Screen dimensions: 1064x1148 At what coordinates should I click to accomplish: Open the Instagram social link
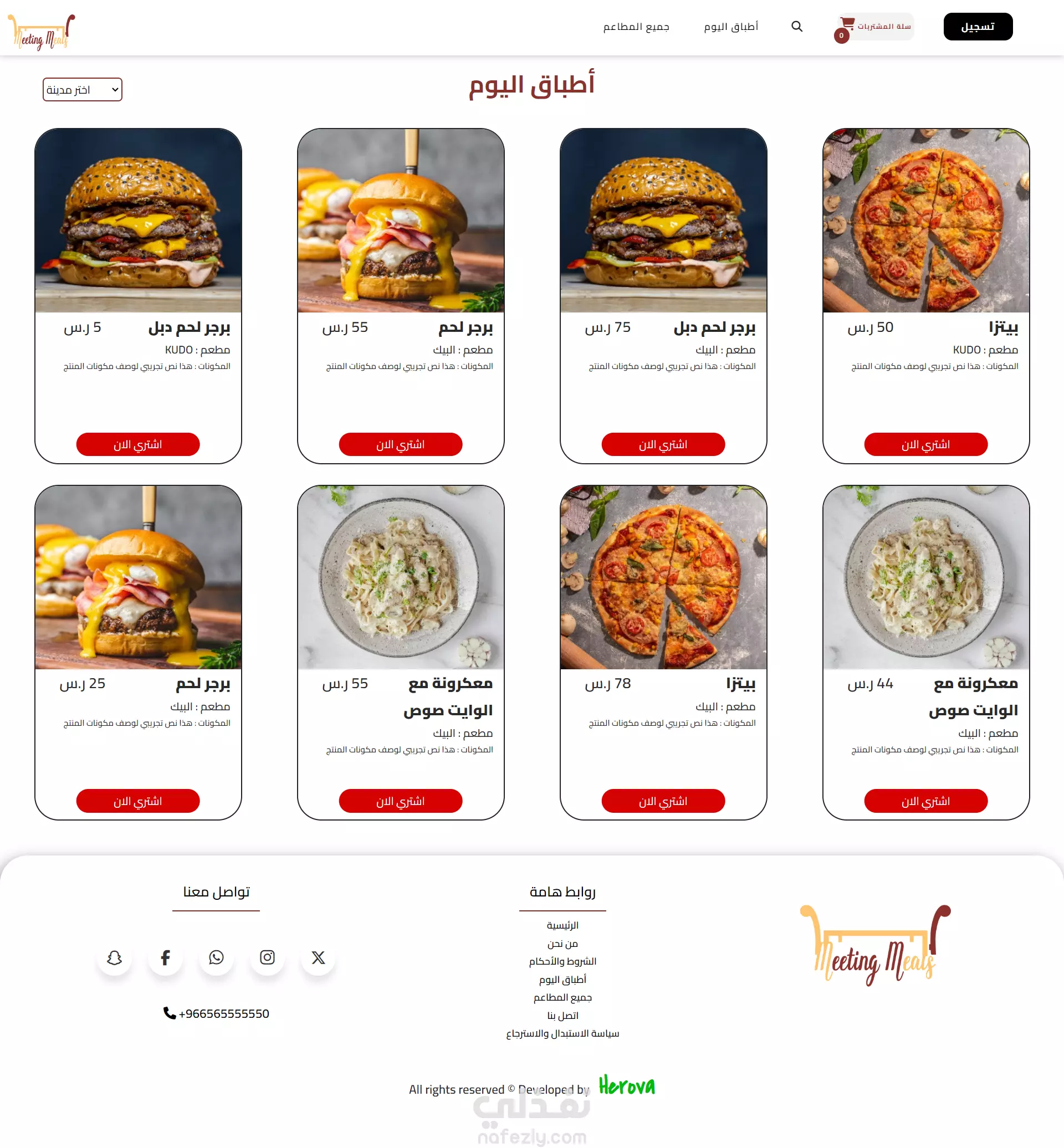tap(267, 957)
